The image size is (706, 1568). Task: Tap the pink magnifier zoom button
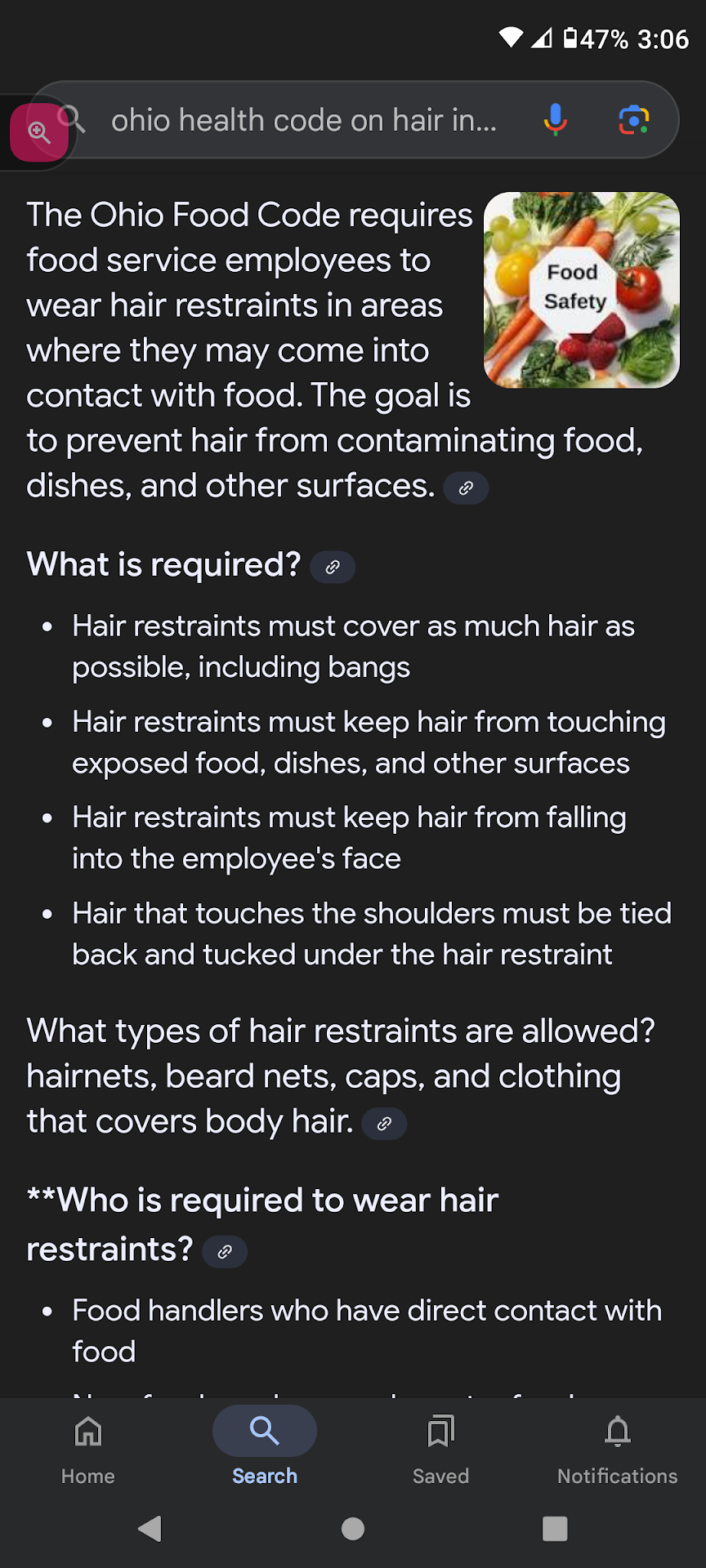click(x=38, y=131)
